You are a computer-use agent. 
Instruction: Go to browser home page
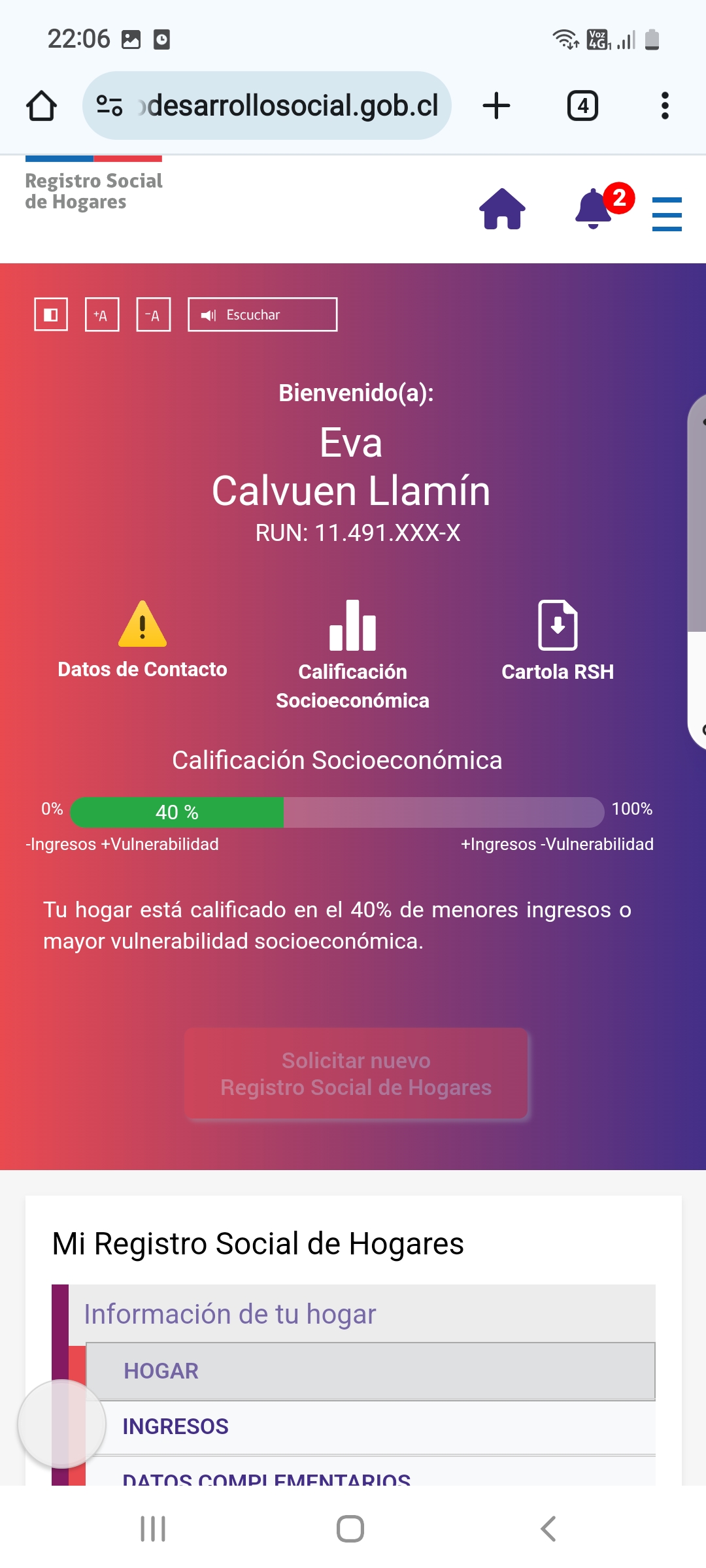(x=41, y=106)
